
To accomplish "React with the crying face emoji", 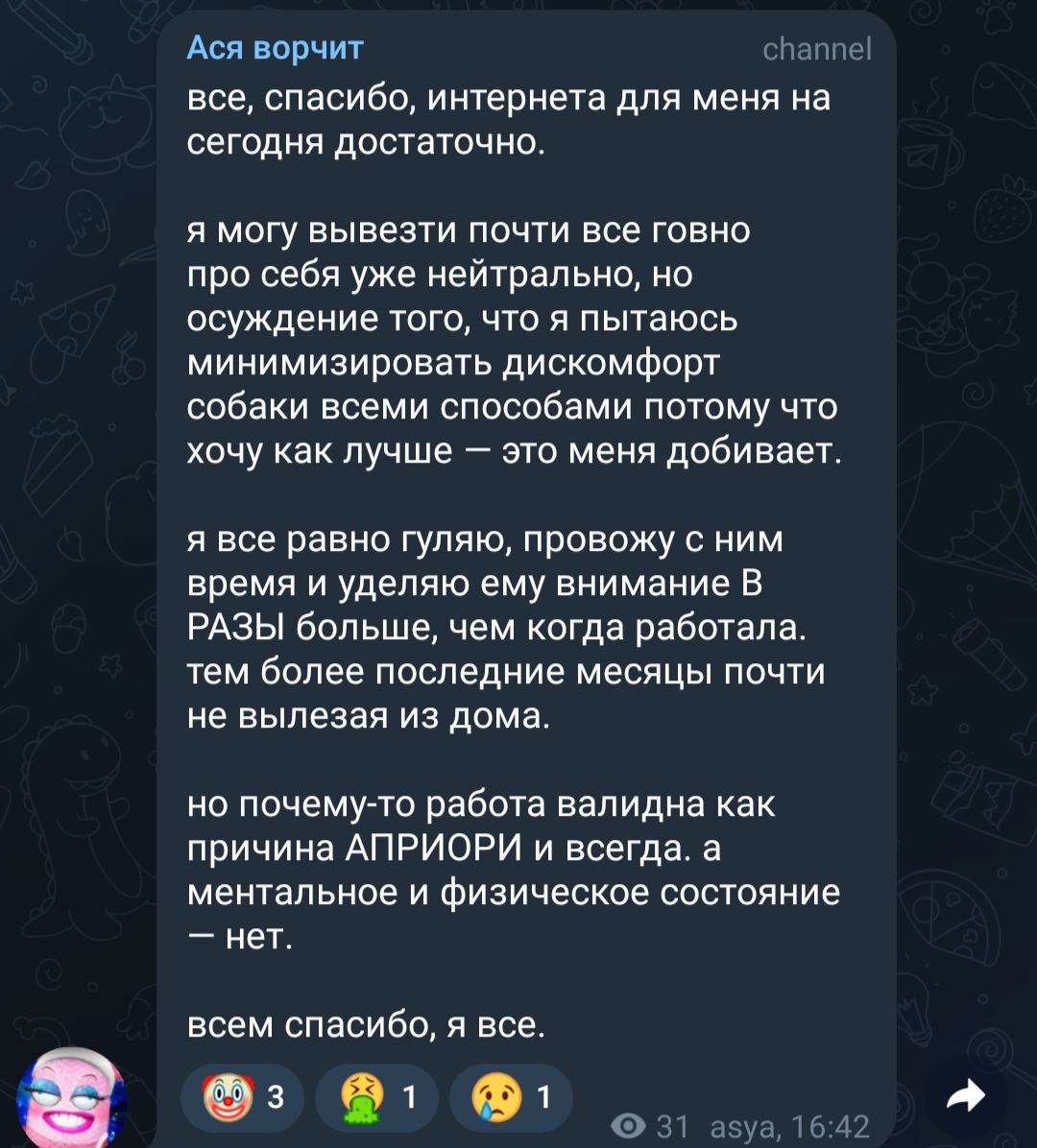I will tap(511, 1096).
